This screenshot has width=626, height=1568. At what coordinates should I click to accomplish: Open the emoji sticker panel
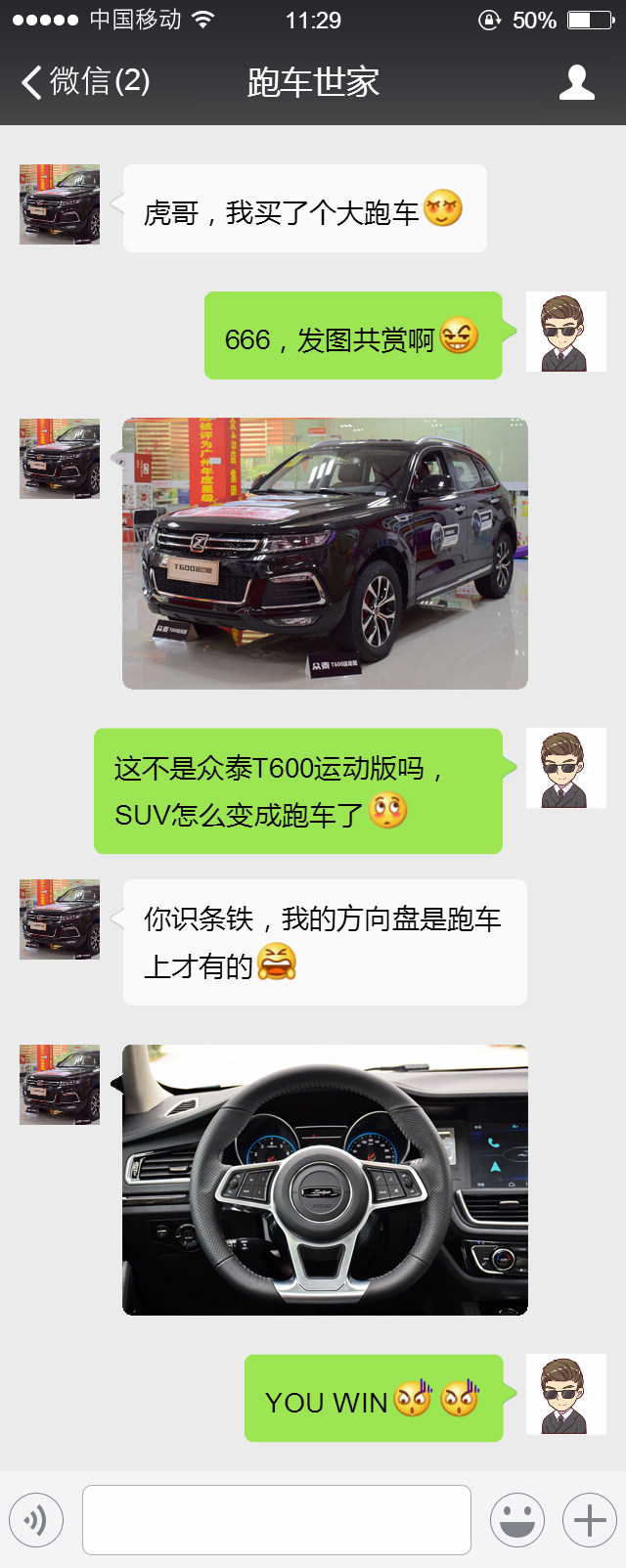[x=516, y=1520]
